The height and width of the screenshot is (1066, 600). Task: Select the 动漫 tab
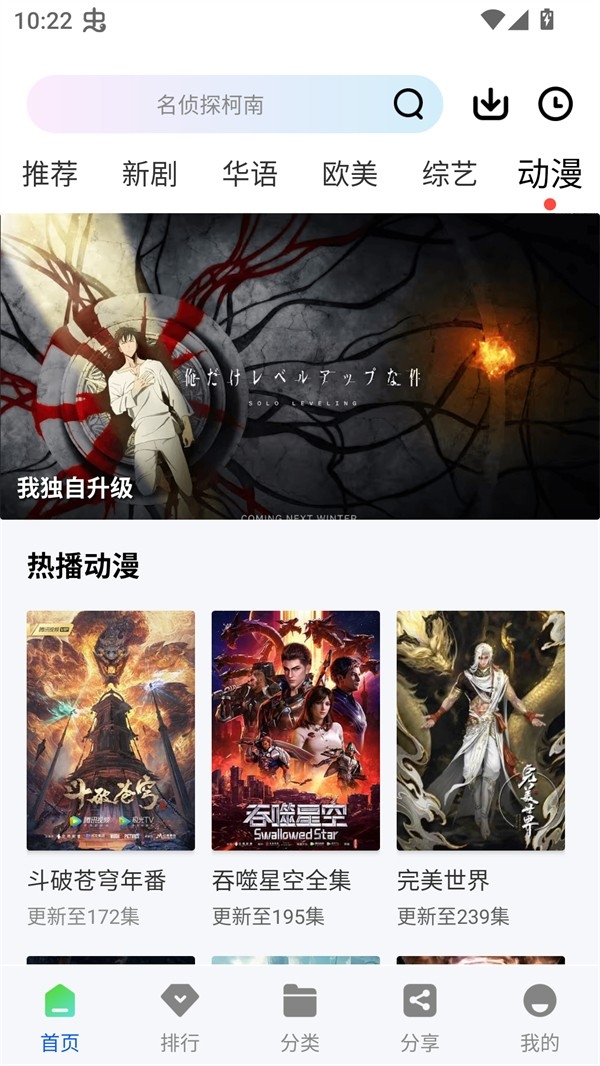tap(550, 174)
